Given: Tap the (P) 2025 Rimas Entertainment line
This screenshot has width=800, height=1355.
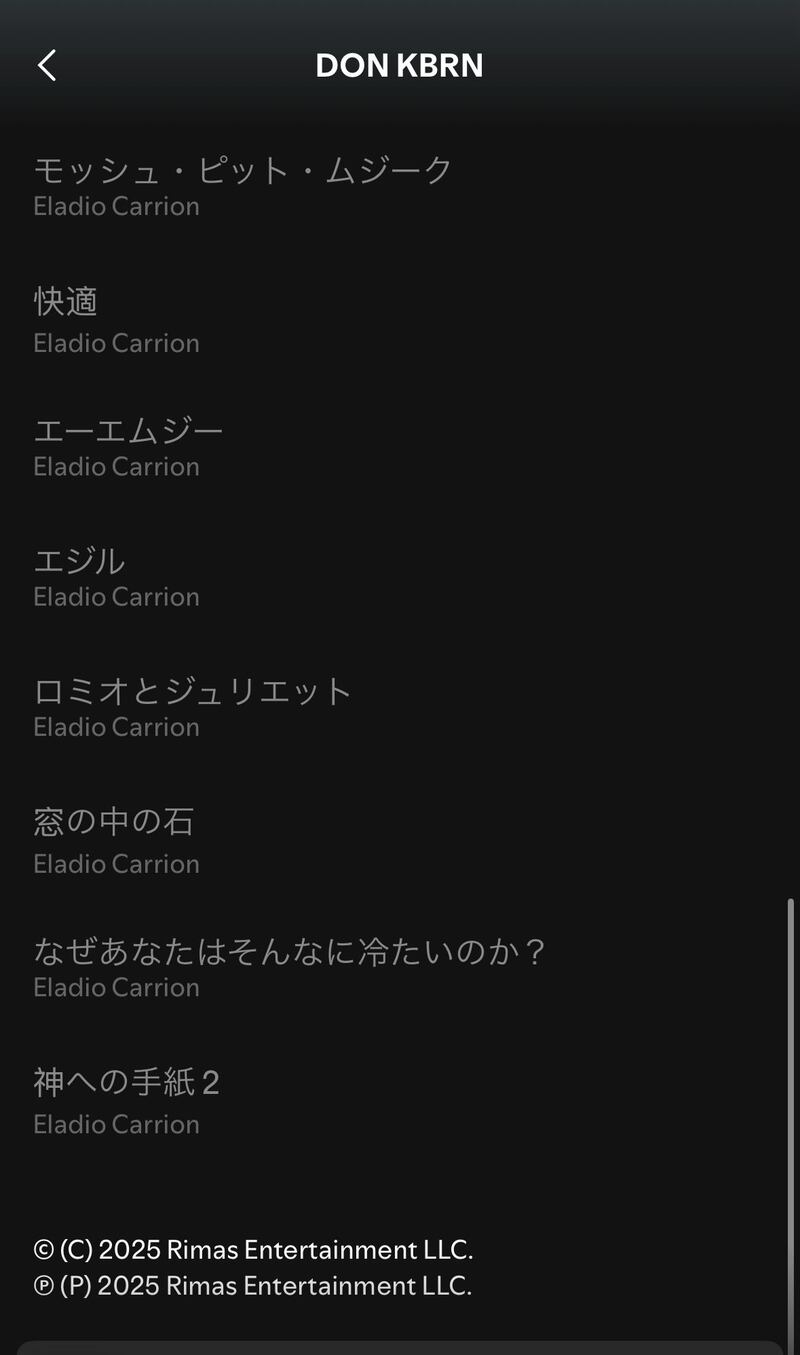Looking at the screenshot, I should (x=250, y=1287).
